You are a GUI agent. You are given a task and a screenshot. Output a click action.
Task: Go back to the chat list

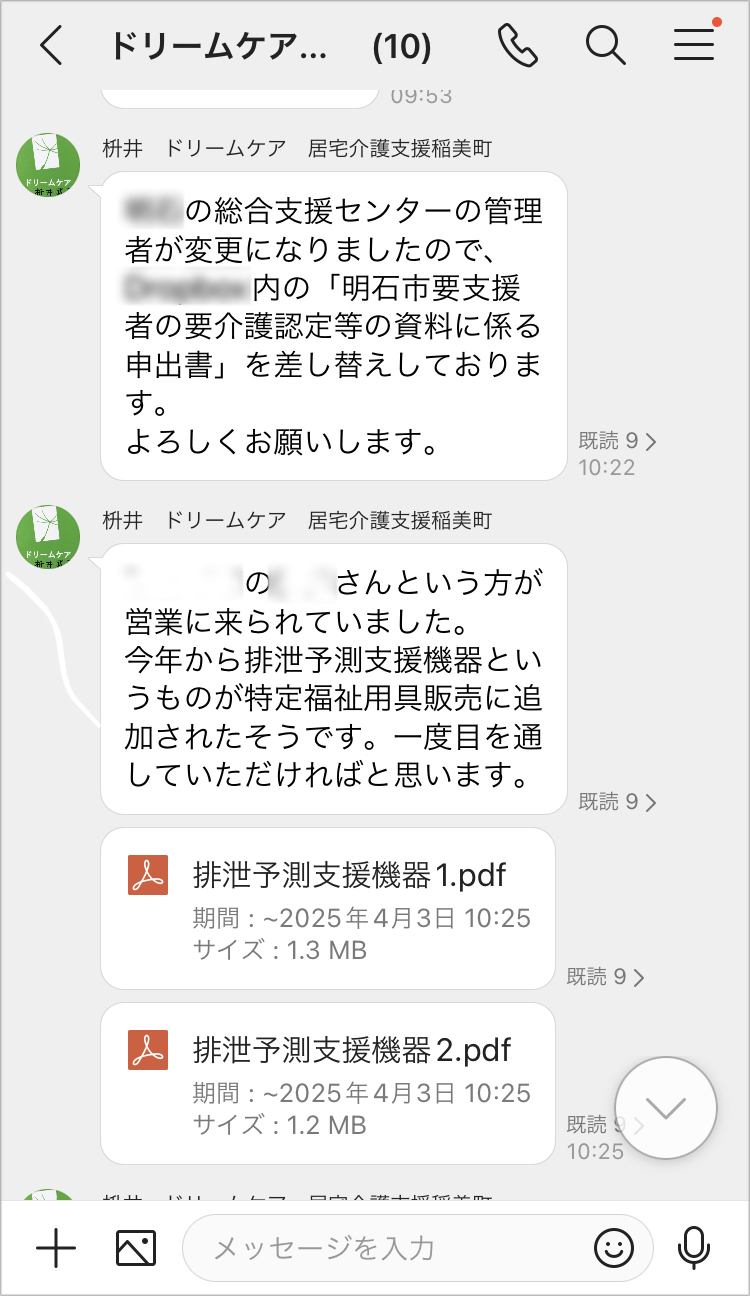[51, 46]
